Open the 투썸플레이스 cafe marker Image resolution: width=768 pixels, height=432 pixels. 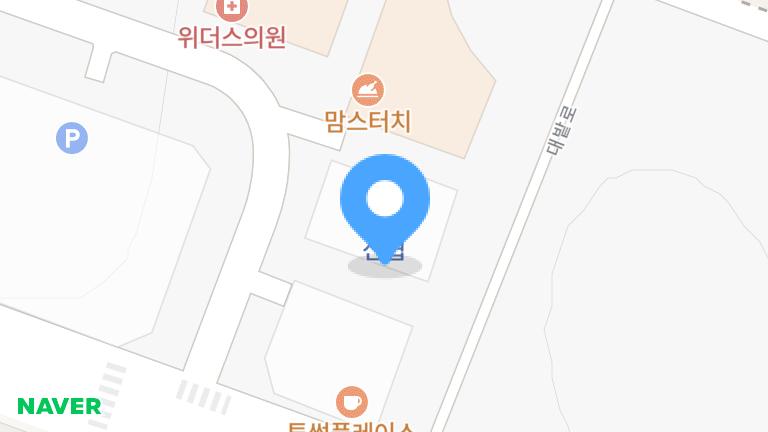[351, 403]
